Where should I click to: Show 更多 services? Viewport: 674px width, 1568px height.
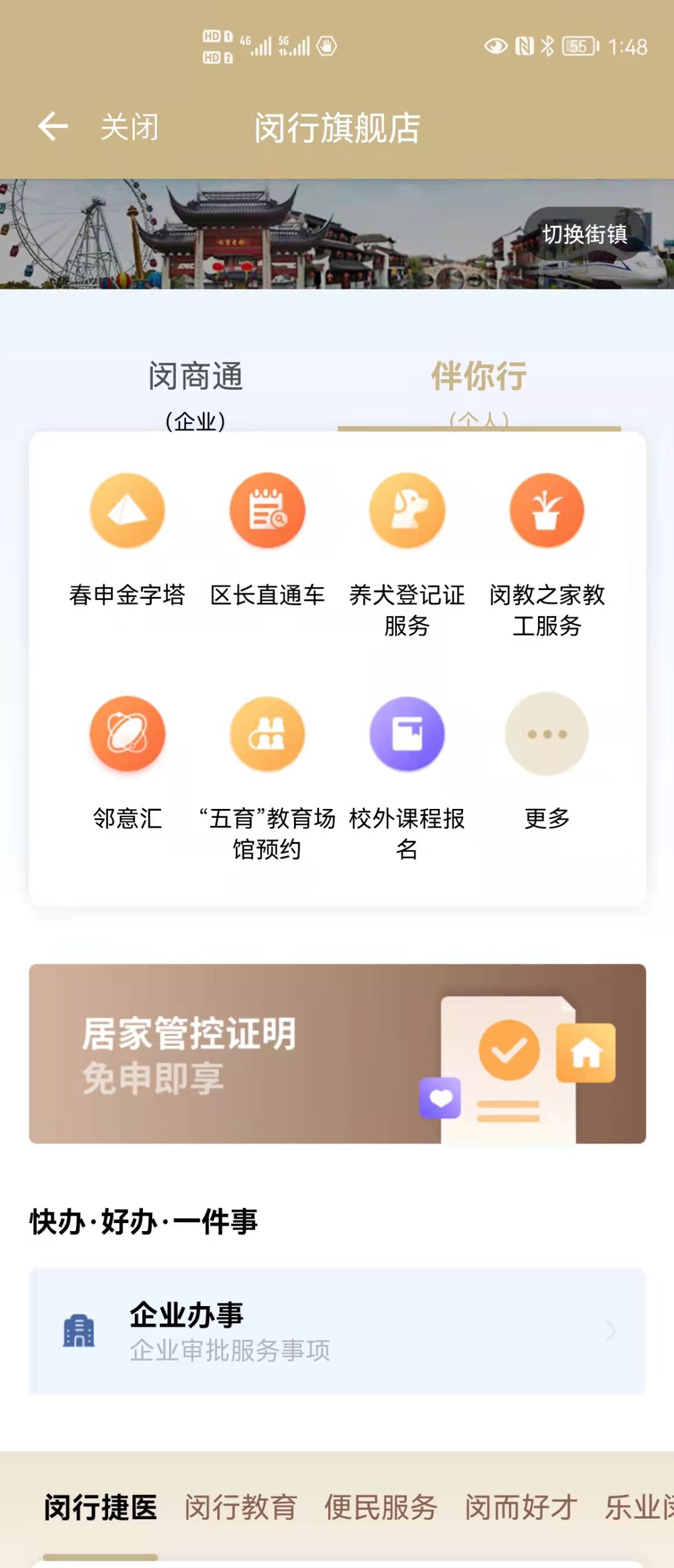click(547, 762)
